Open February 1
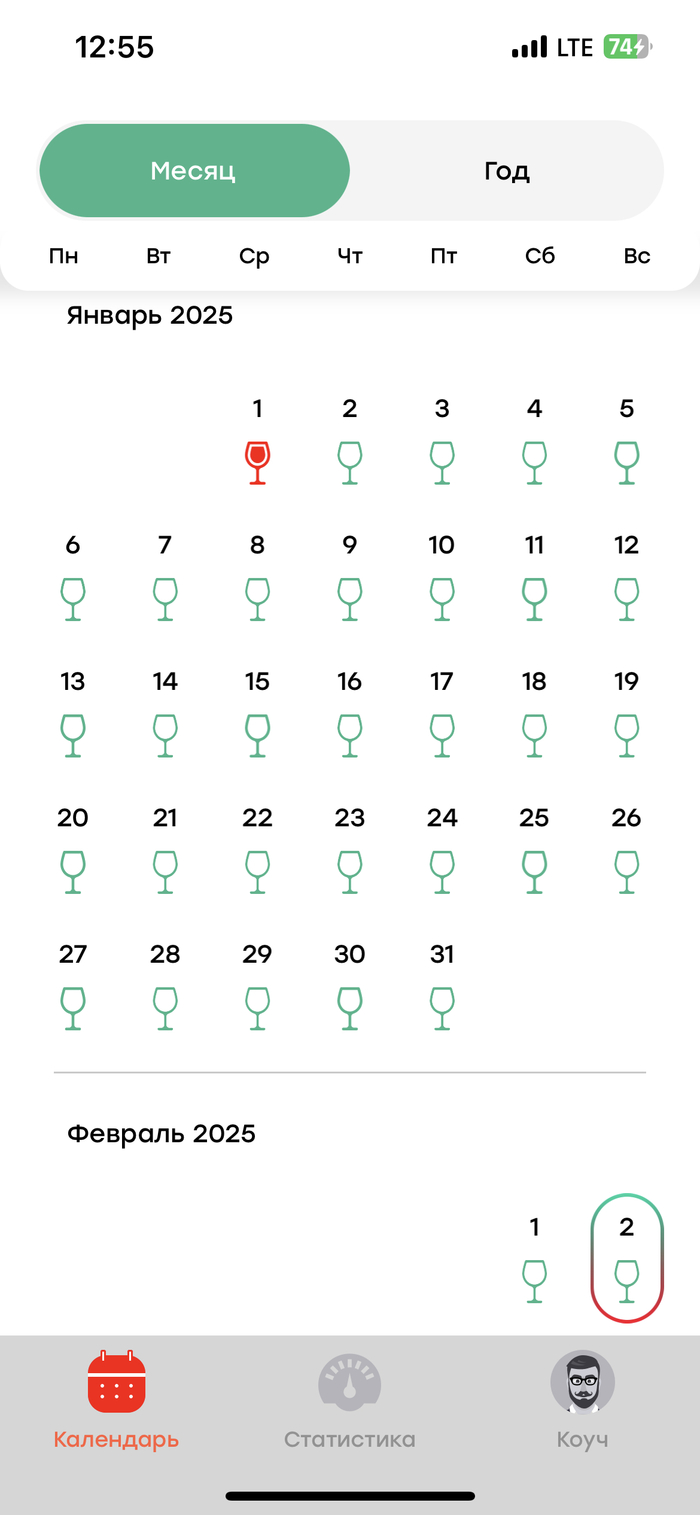700x1515 pixels. click(535, 1259)
